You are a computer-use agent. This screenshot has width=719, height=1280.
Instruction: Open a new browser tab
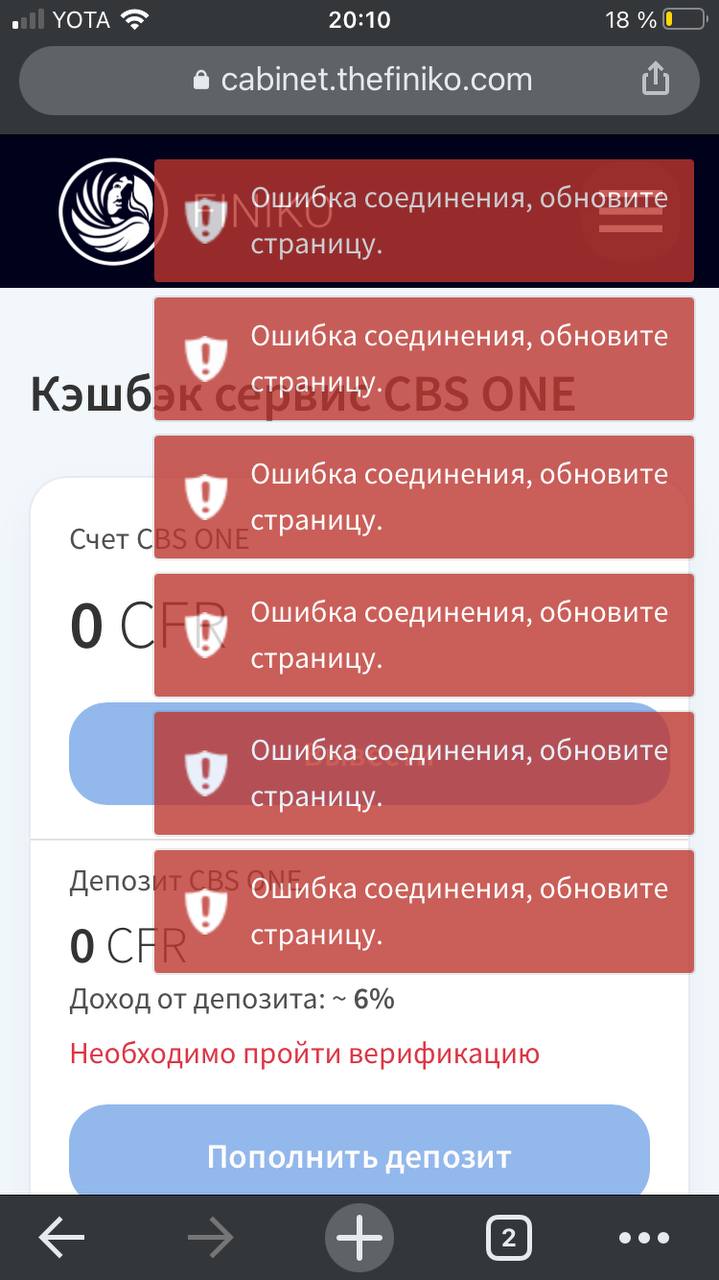pyautogui.click(x=359, y=1239)
